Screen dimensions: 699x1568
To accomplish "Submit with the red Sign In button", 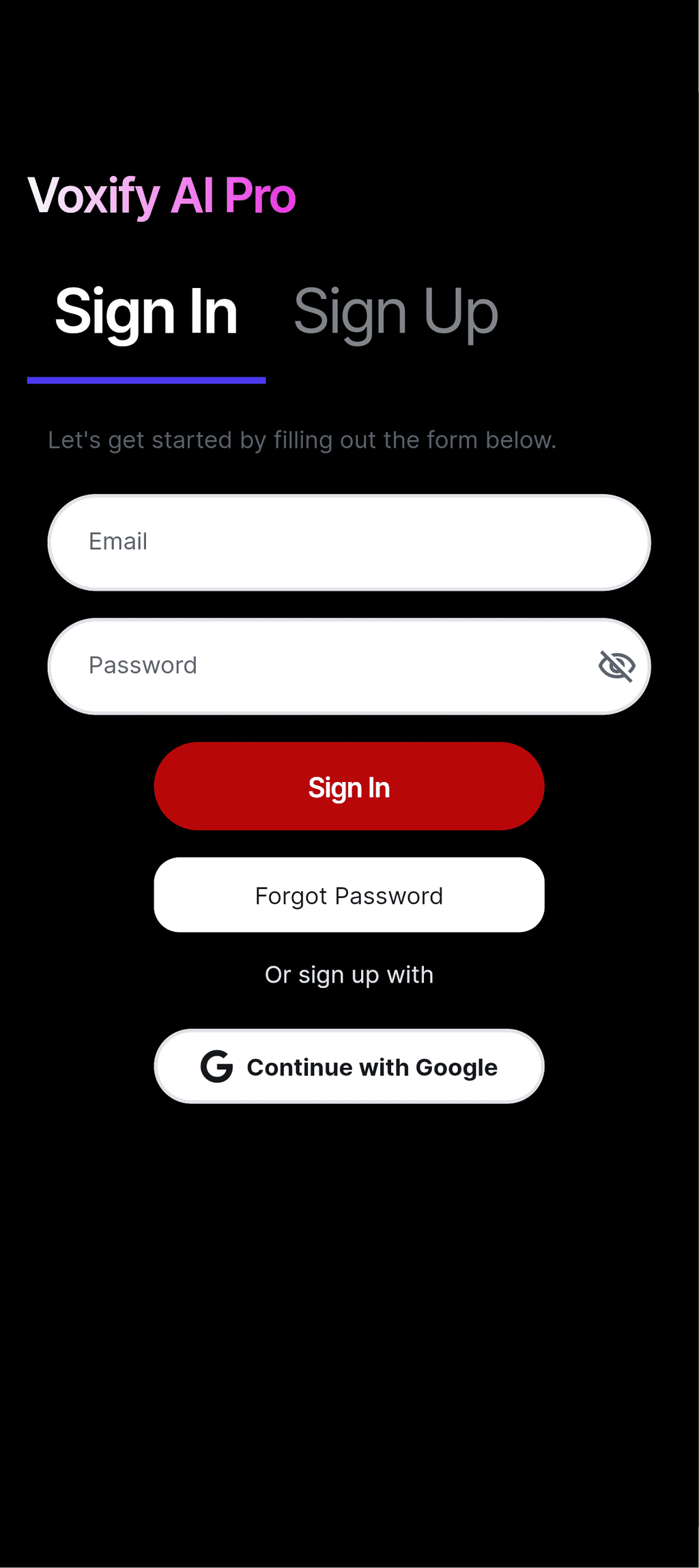I will click(x=349, y=787).
